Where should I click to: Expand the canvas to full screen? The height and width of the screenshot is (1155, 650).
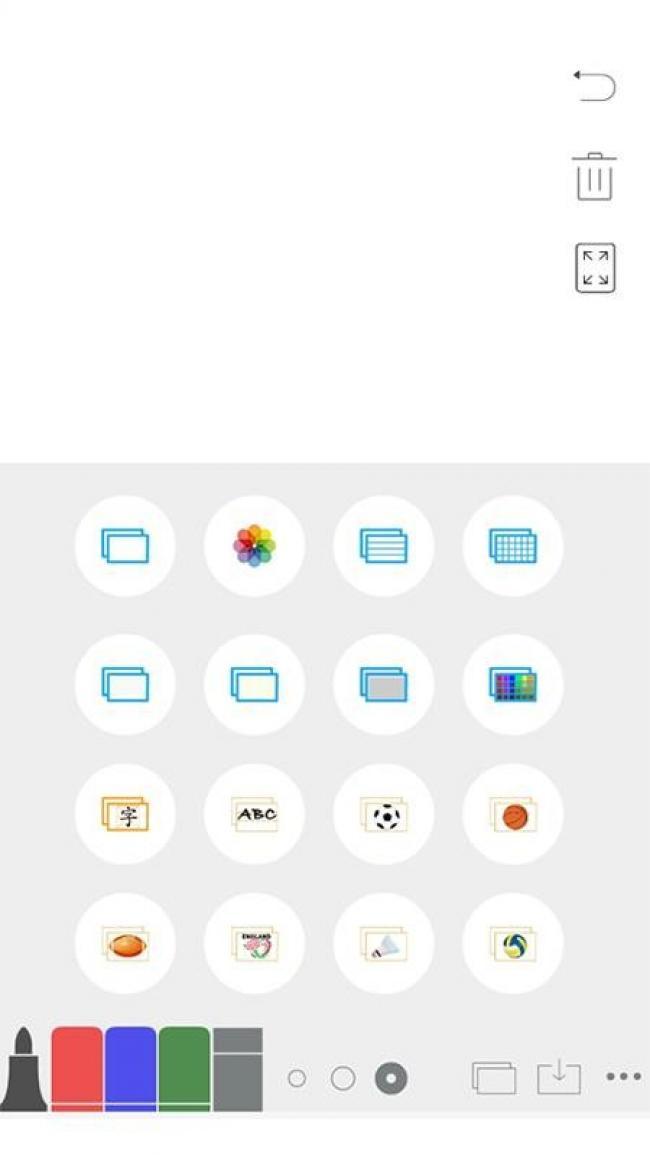pyautogui.click(x=595, y=268)
